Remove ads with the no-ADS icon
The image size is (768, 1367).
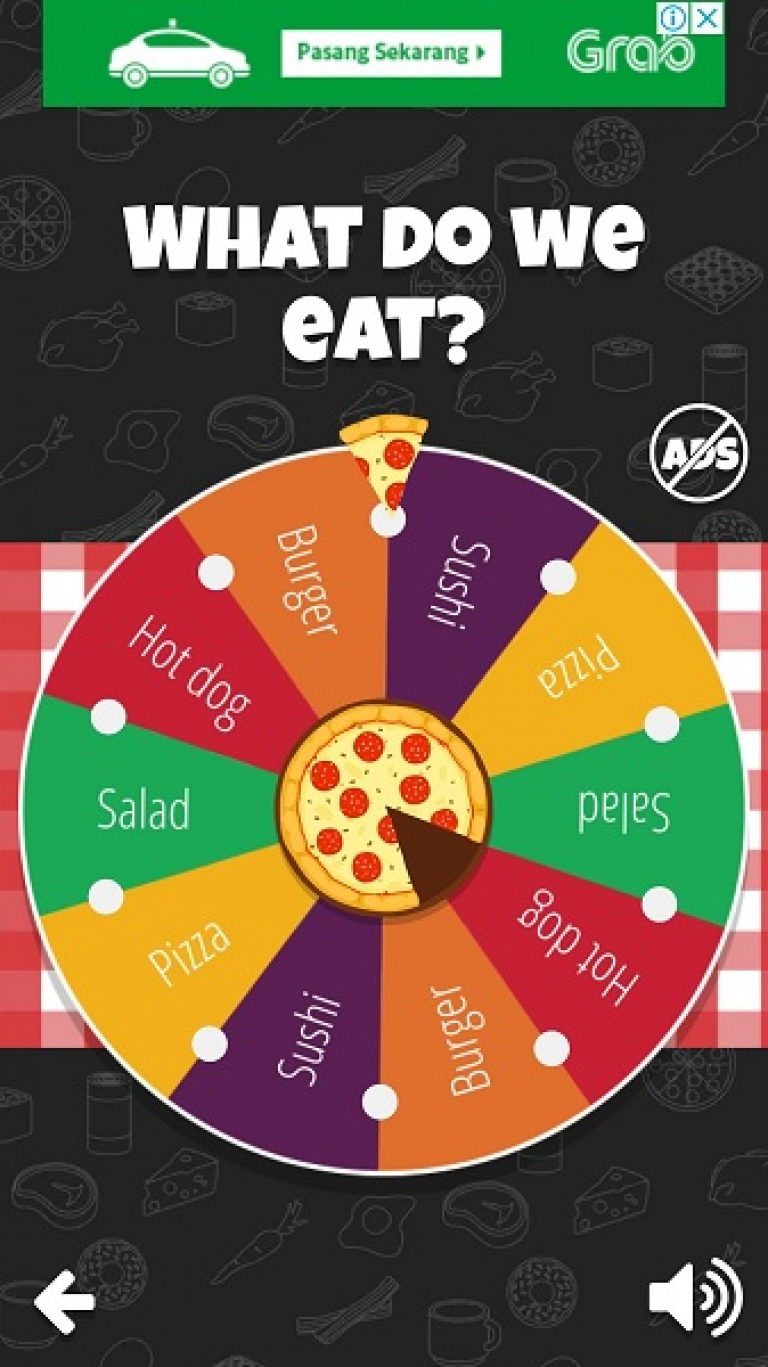[700, 453]
